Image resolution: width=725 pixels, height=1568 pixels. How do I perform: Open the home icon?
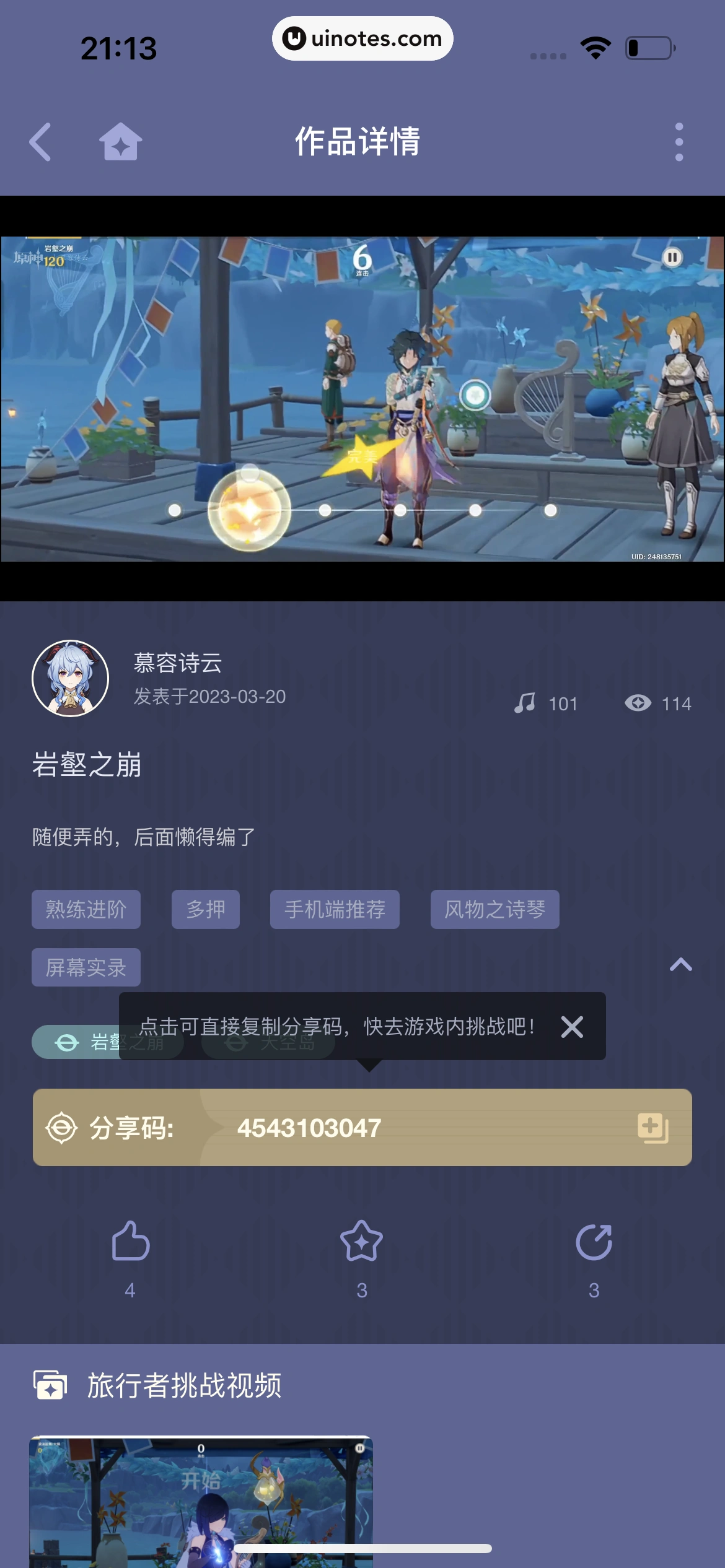tap(120, 142)
